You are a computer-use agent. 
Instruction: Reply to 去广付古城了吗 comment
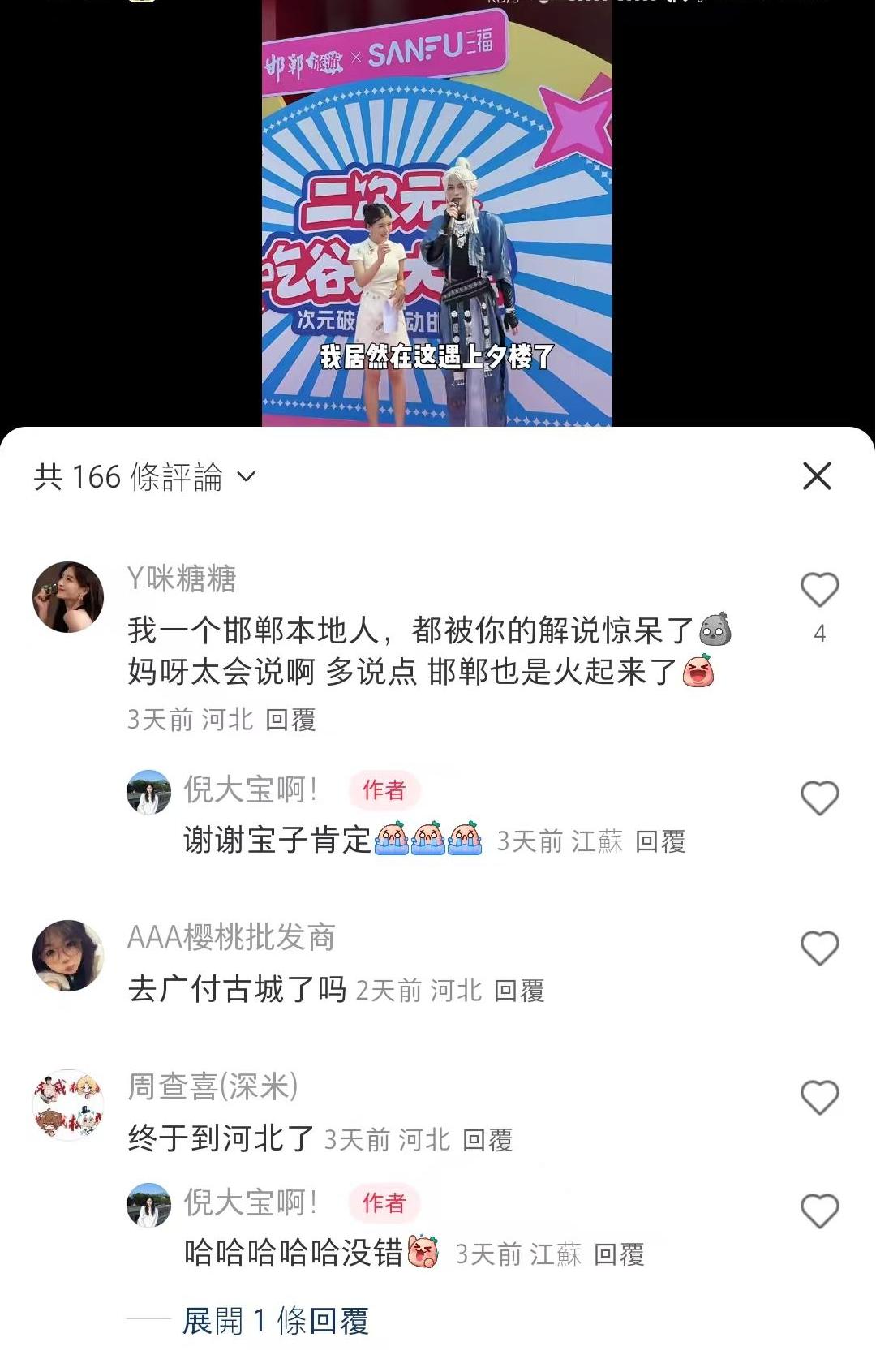[519, 991]
